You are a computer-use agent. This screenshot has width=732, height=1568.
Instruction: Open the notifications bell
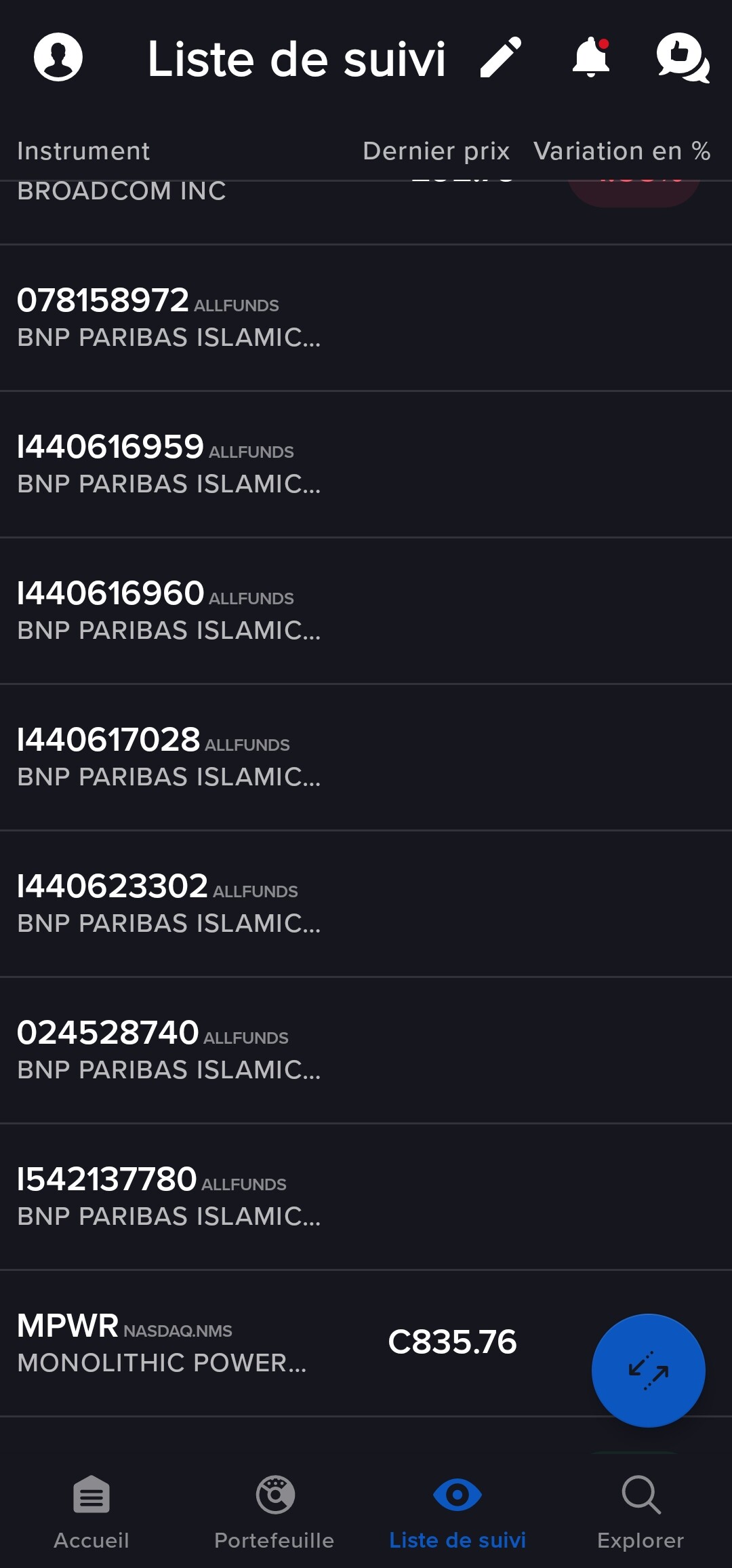[591, 57]
